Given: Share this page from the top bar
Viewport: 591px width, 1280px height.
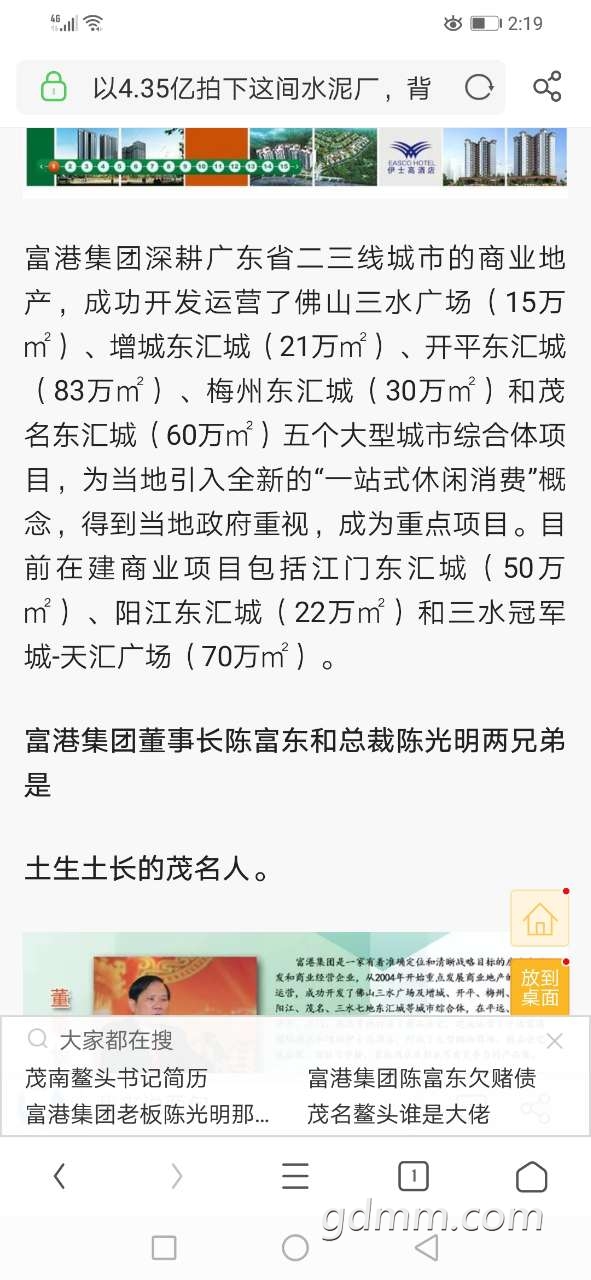Looking at the screenshot, I should point(547,88).
